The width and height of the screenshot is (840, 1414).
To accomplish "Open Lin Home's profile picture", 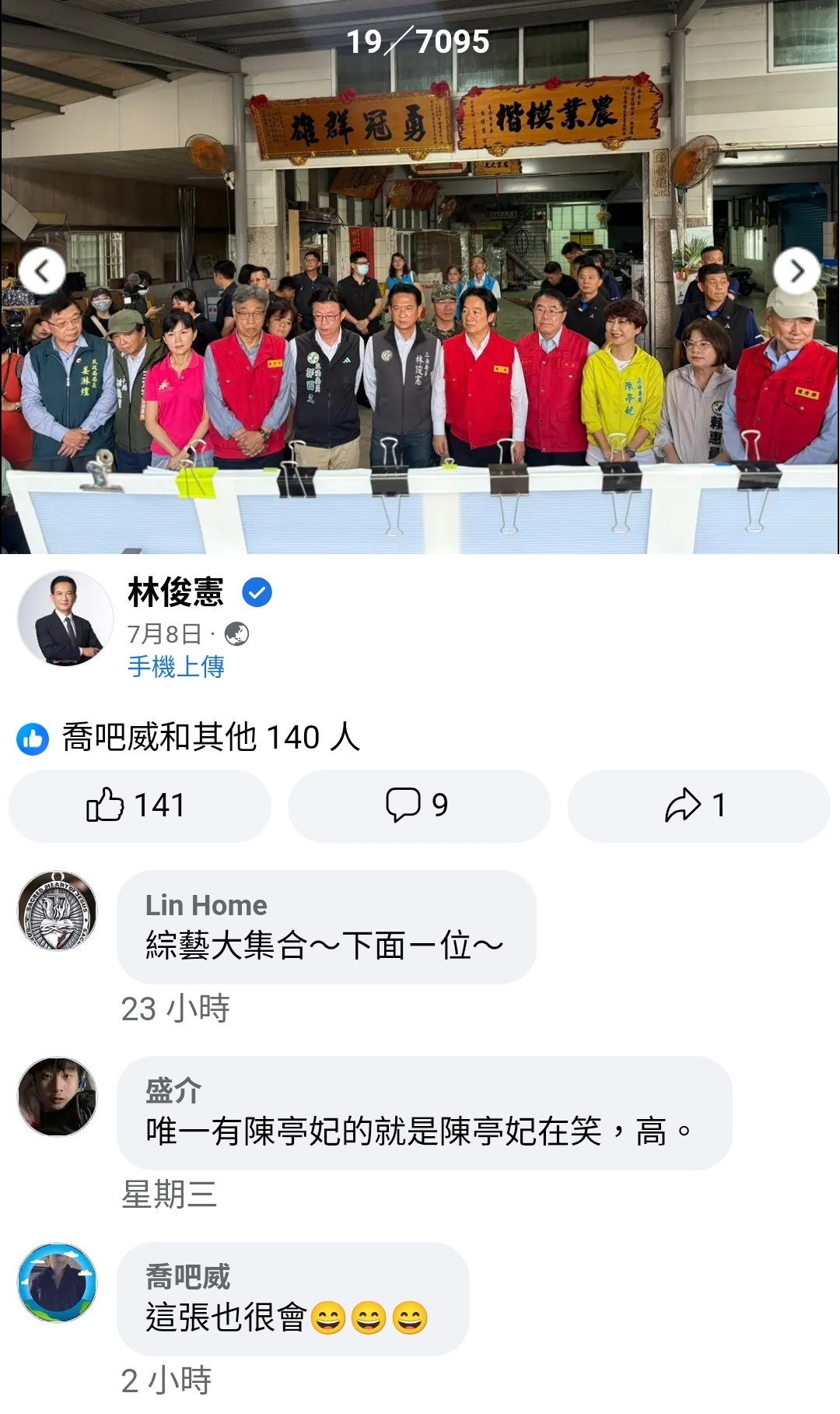I will point(58,911).
